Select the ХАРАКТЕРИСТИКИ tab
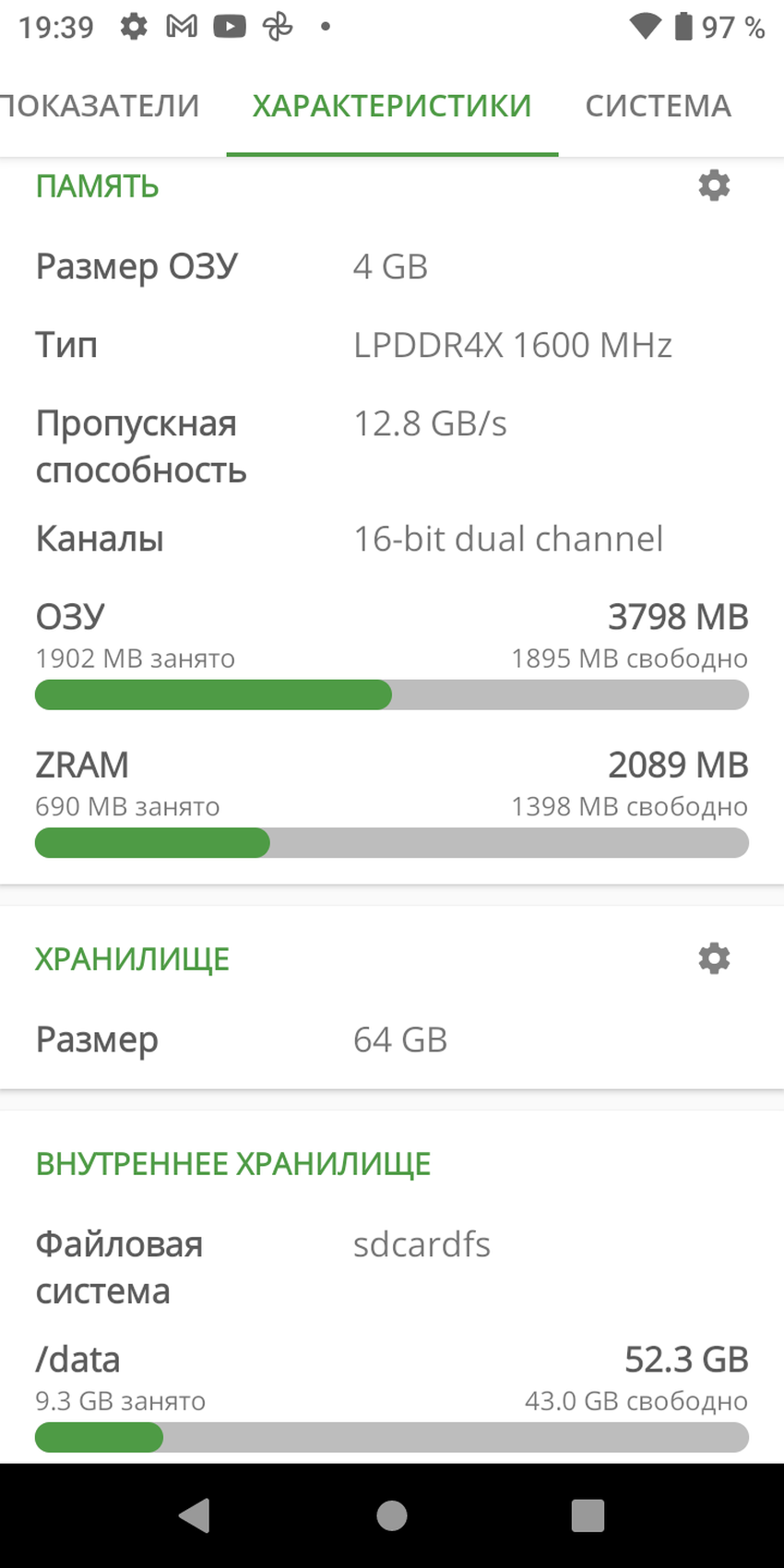Screen dimensions: 784x1568 tap(392, 106)
